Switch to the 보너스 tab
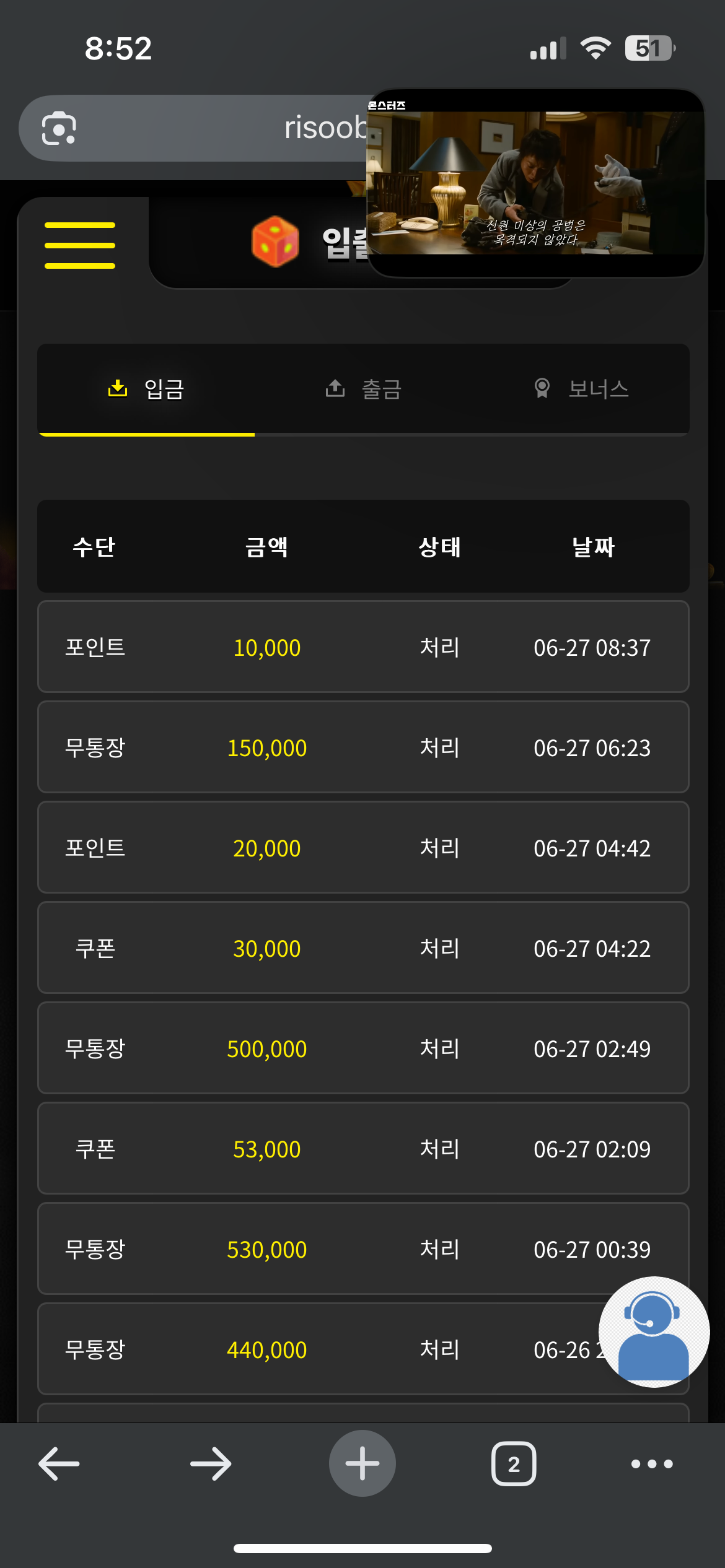This screenshot has width=725, height=1568. 581,389
